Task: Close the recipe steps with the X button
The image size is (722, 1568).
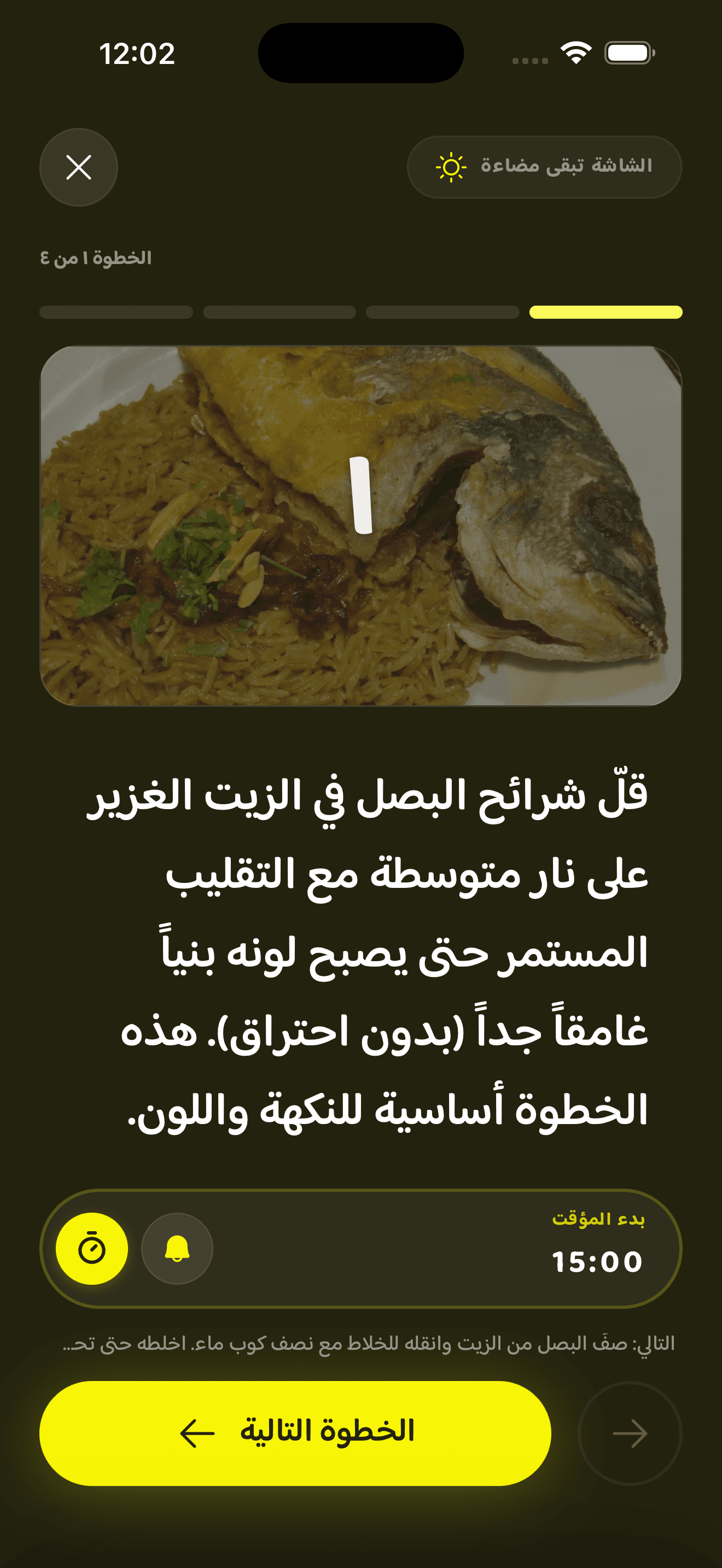Action: (x=79, y=167)
